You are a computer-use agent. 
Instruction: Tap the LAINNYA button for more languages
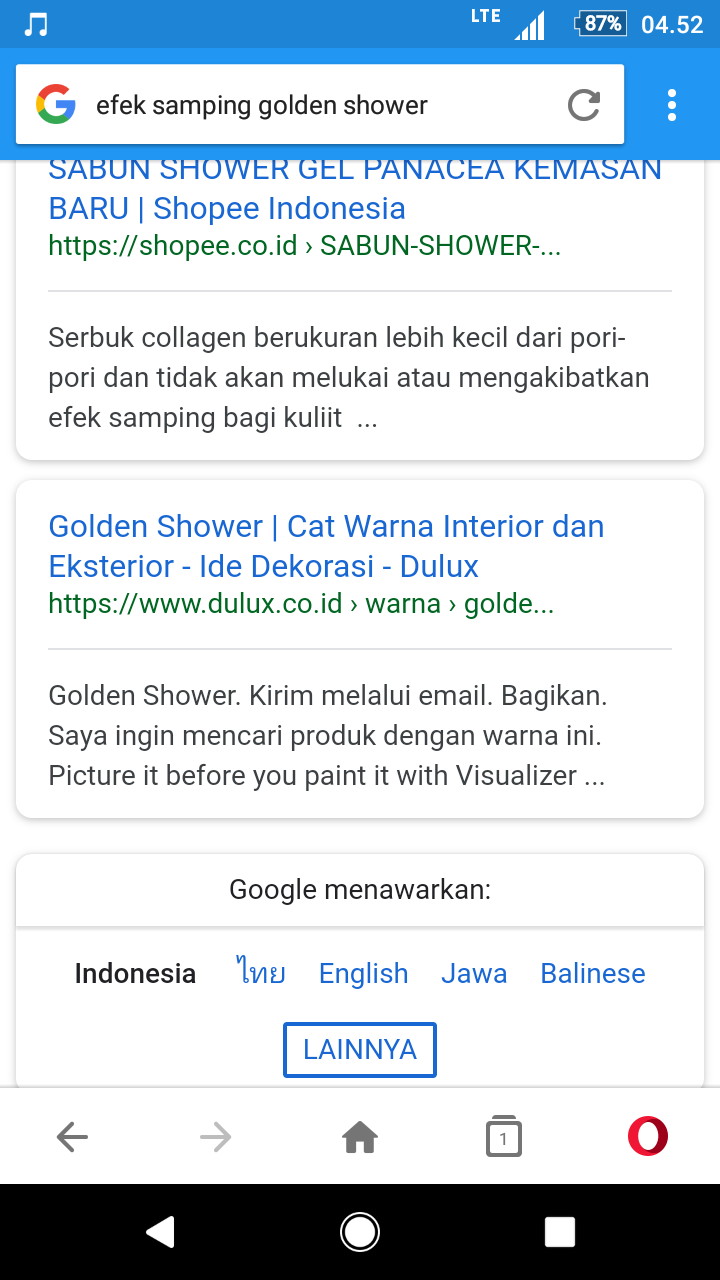tap(360, 1049)
